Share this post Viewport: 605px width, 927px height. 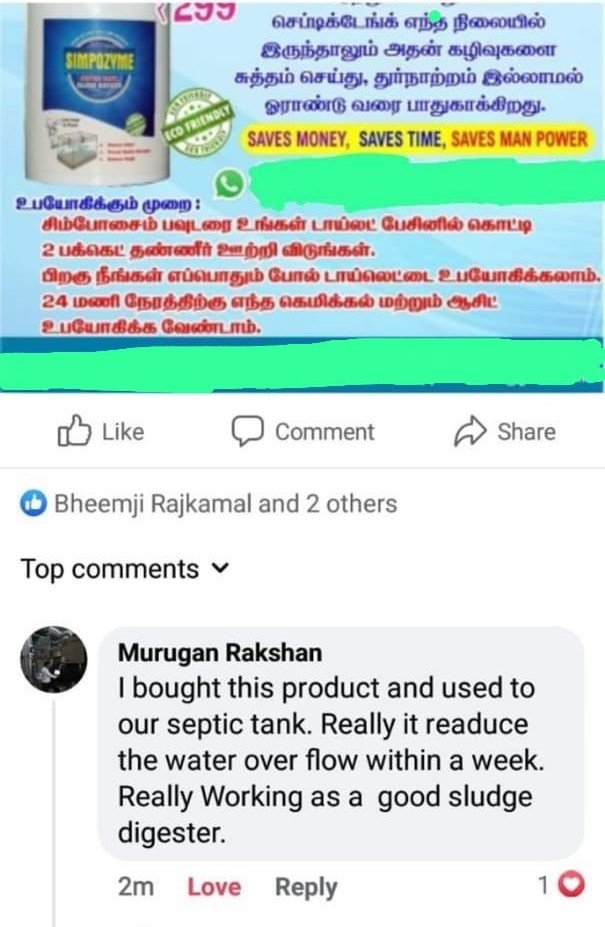tap(505, 432)
